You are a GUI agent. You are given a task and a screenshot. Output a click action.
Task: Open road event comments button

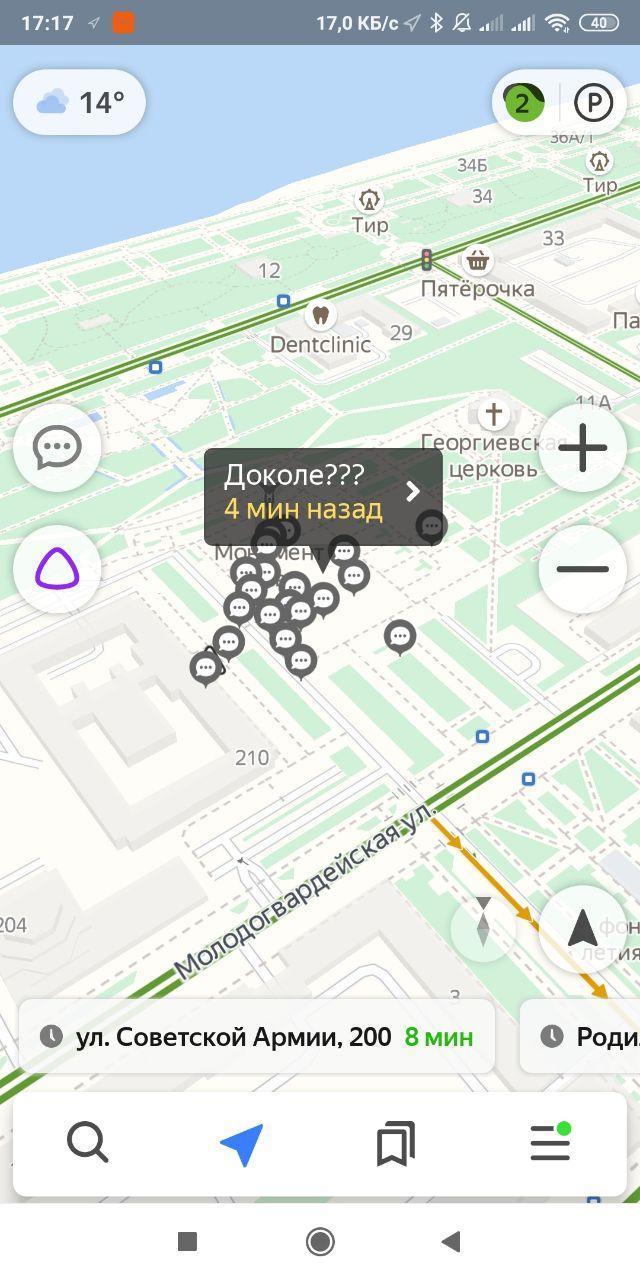(x=57, y=447)
